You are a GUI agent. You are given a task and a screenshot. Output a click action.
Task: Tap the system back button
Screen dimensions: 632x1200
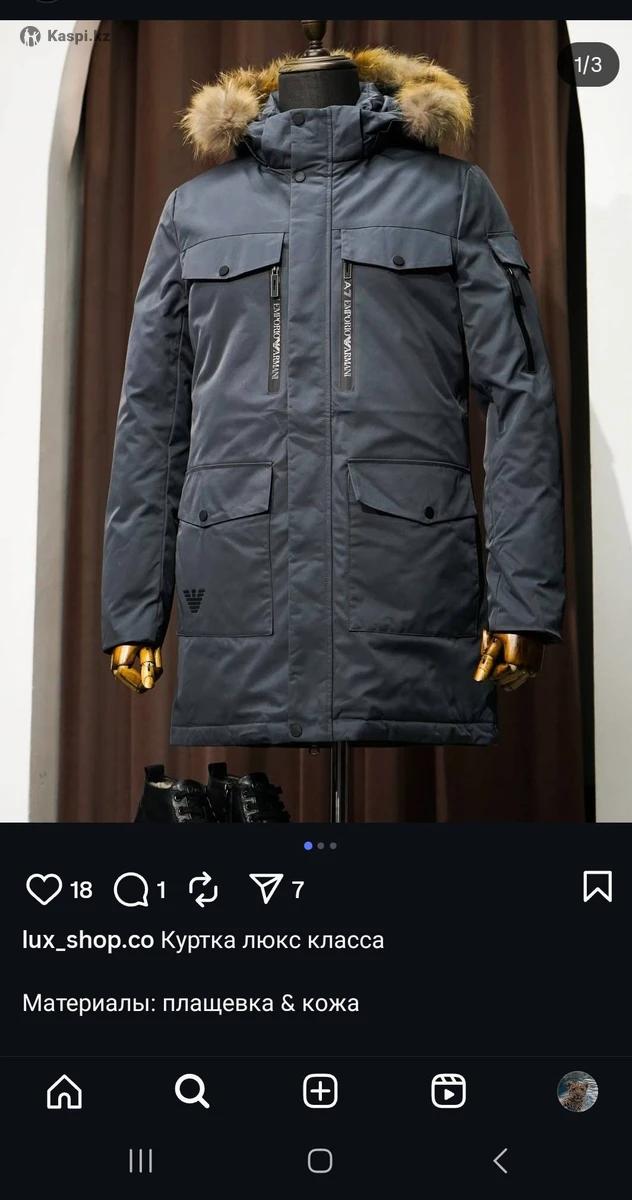point(500,1160)
